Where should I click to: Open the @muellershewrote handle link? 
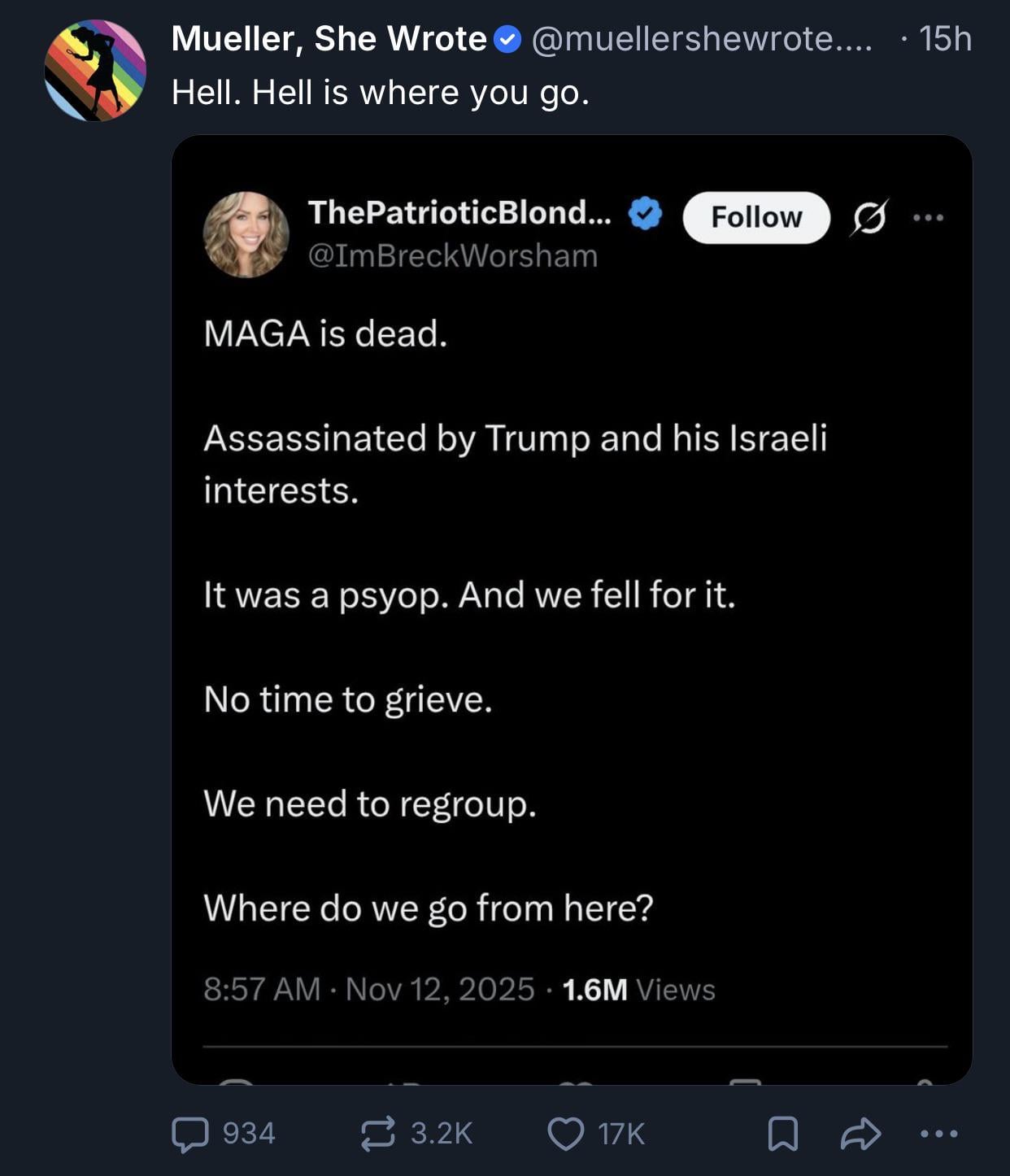[x=701, y=38]
